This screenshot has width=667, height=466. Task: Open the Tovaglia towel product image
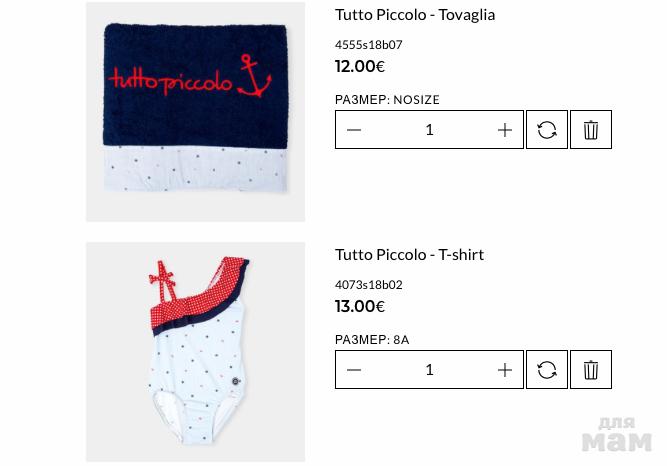point(195,112)
